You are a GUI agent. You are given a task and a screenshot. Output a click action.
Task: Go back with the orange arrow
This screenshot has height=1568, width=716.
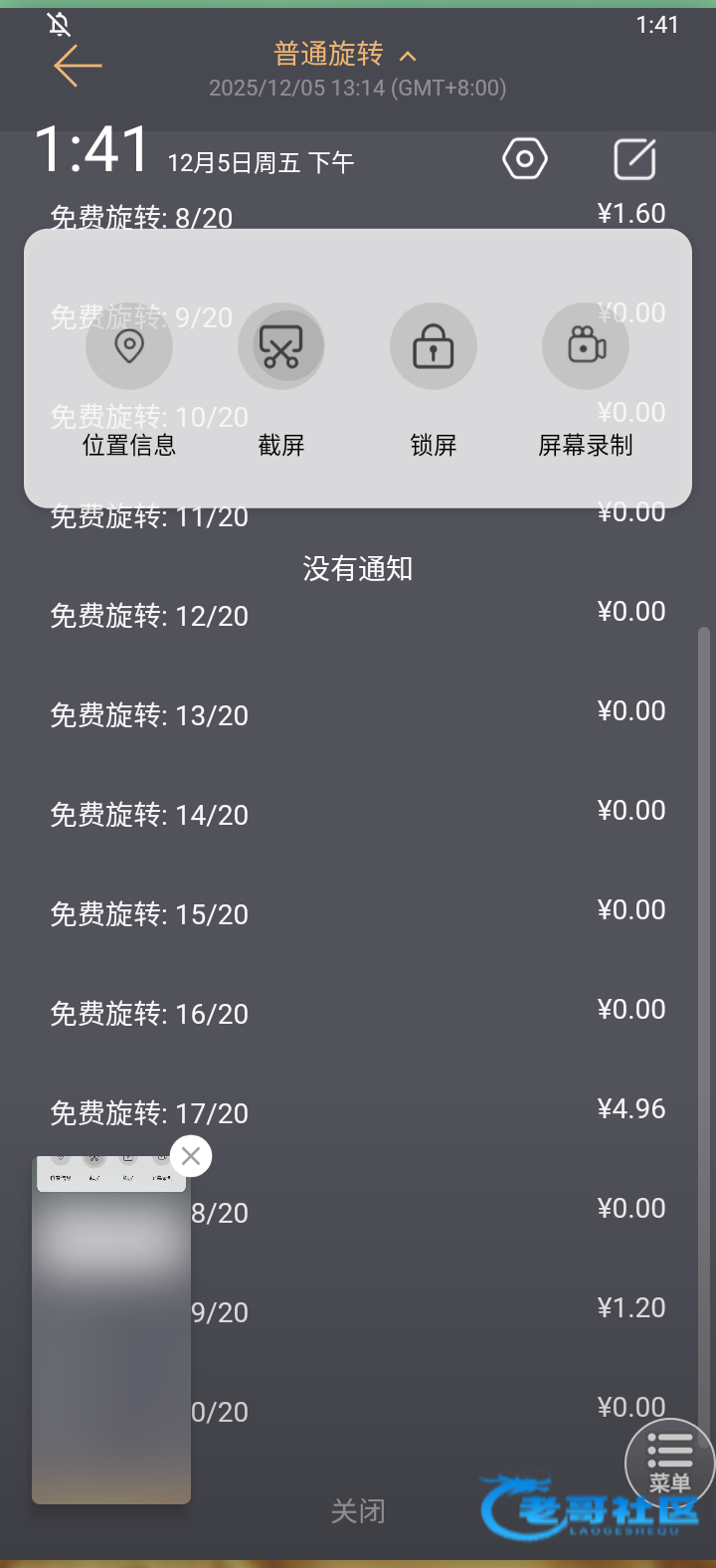[78, 67]
